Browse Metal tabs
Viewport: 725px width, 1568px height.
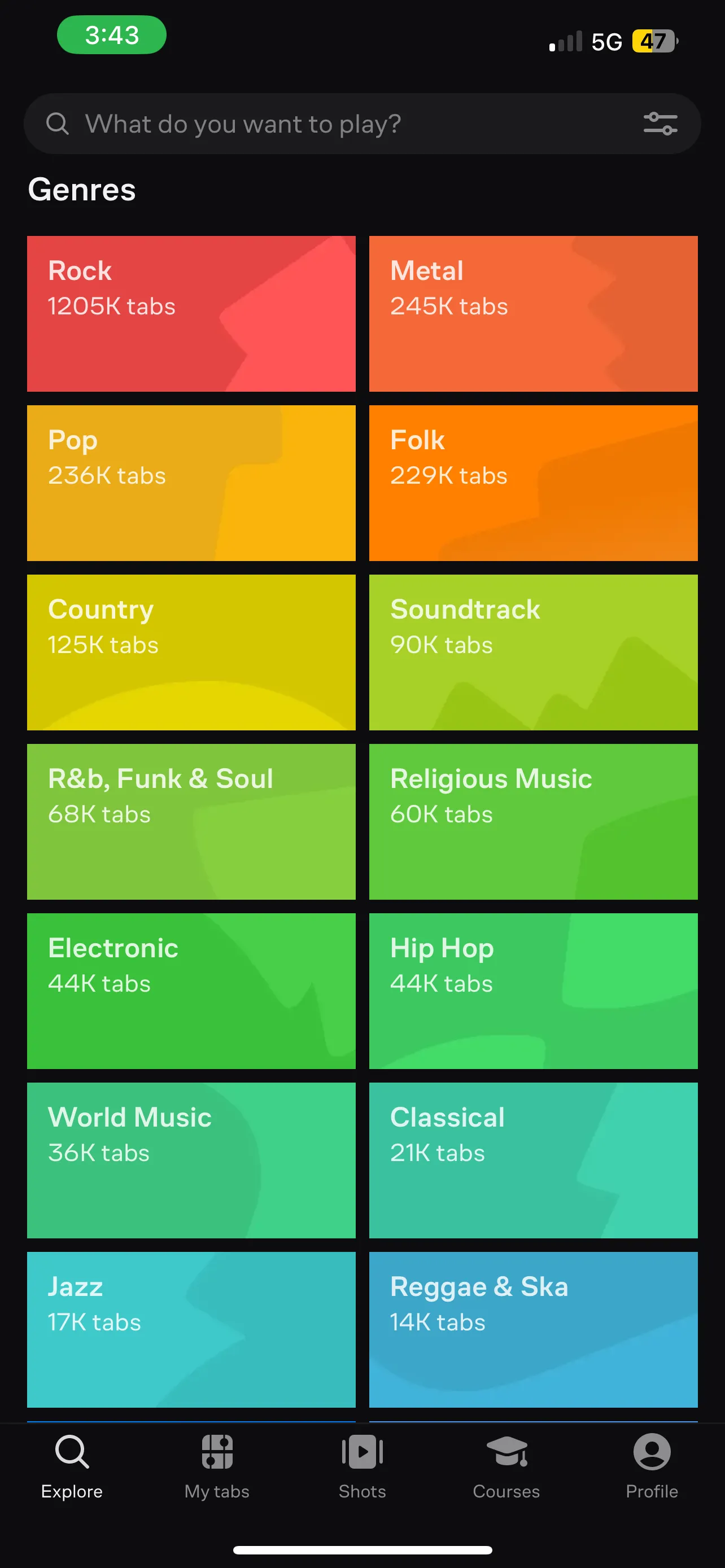point(533,313)
